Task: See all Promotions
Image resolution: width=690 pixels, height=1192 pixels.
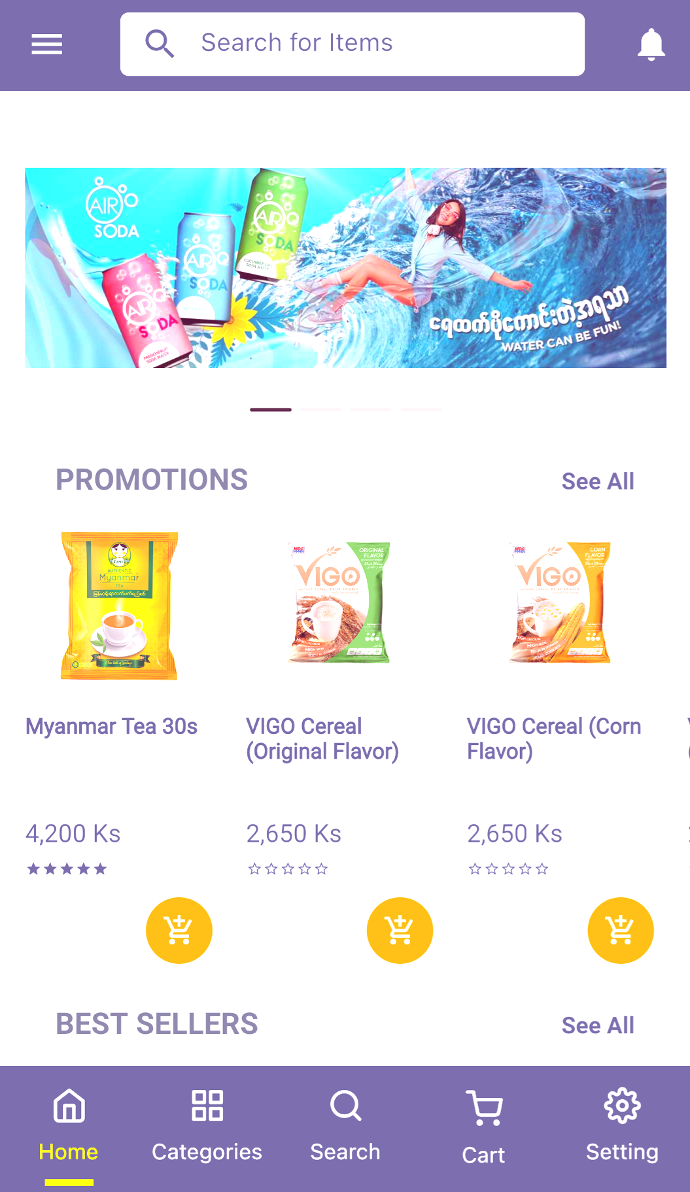Action: pyautogui.click(x=597, y=481)
